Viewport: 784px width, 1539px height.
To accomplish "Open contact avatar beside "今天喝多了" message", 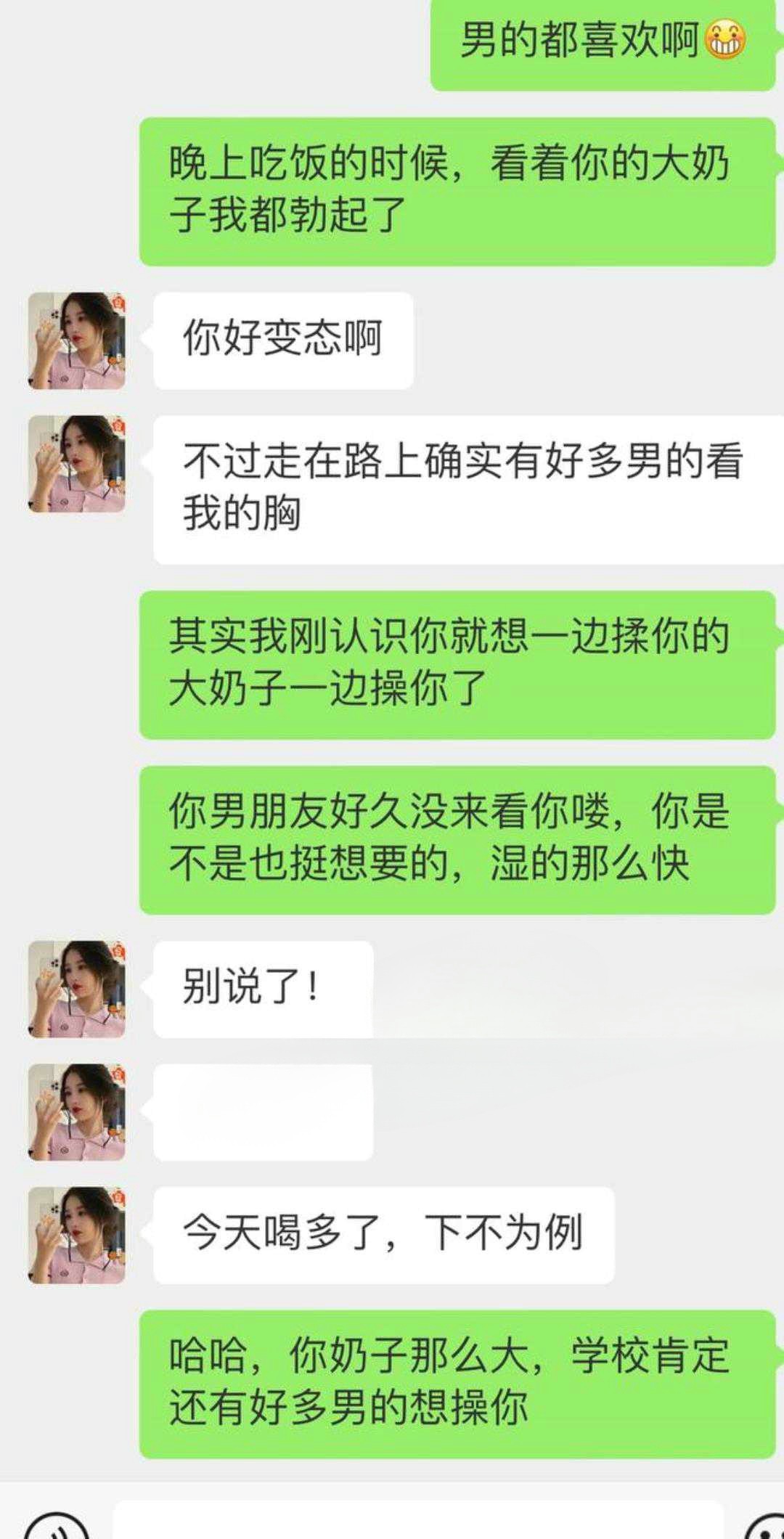I will click(77, 1235).
